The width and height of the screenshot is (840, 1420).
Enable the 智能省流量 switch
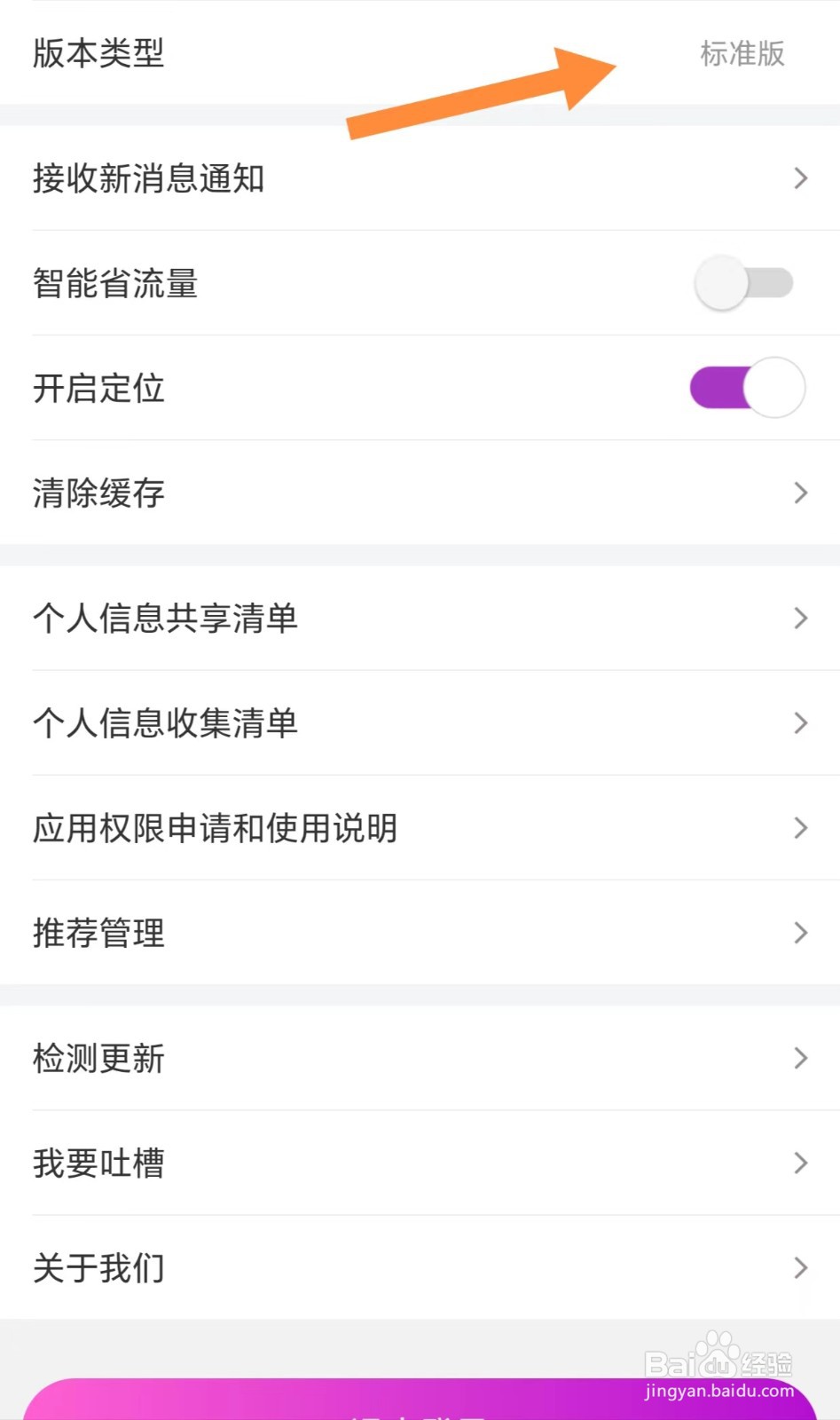(745, 283)
